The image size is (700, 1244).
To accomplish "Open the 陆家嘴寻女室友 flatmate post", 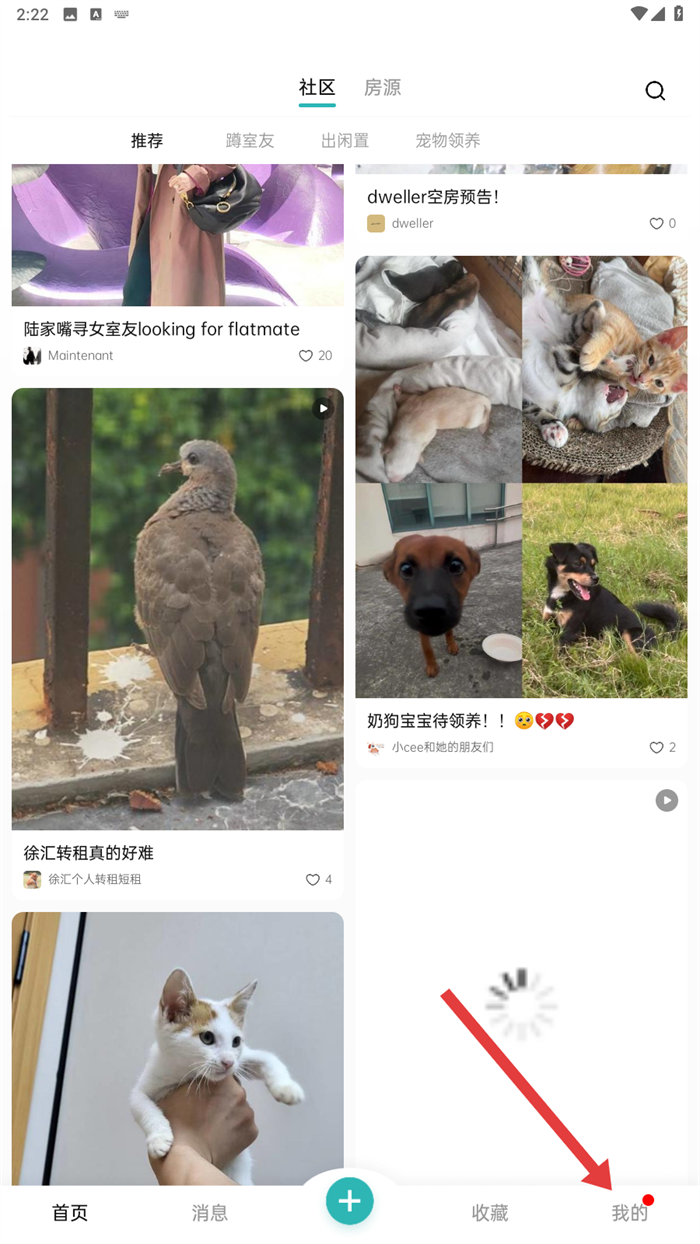I will 177,240.
